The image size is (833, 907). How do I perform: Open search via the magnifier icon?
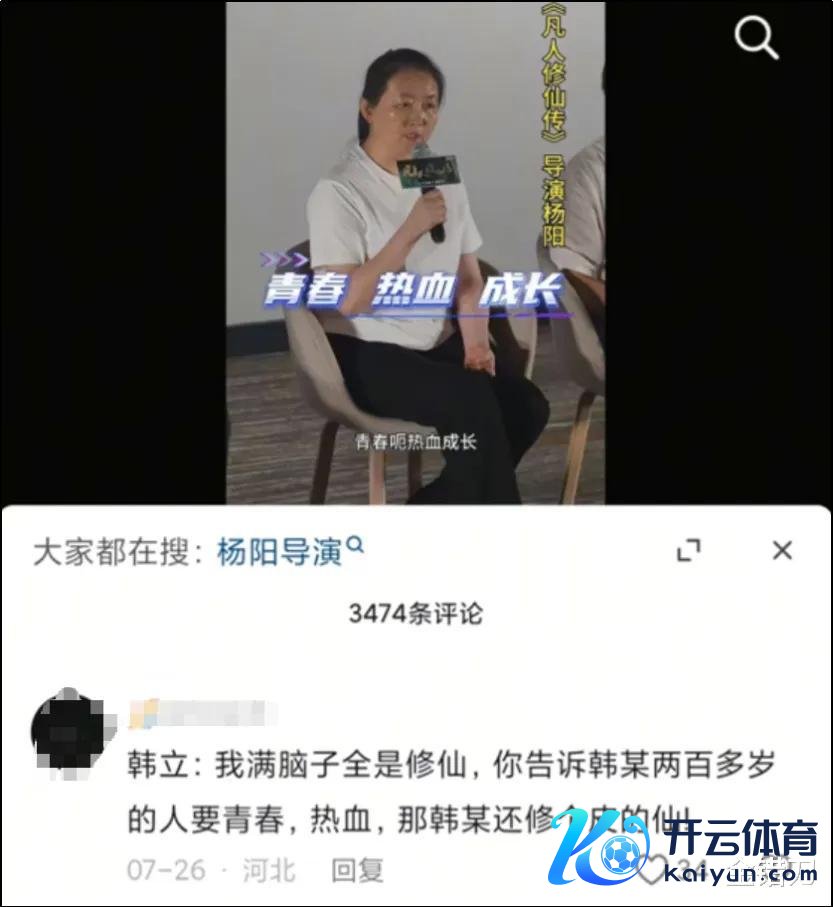756,38
